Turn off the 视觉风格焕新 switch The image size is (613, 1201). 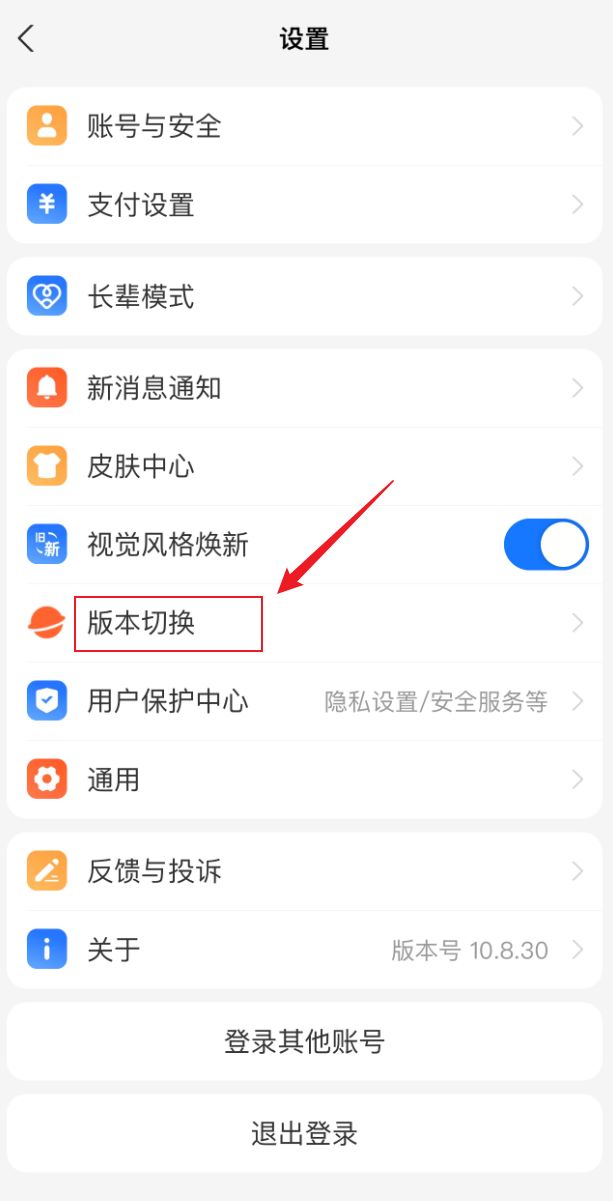click(545, 545)
